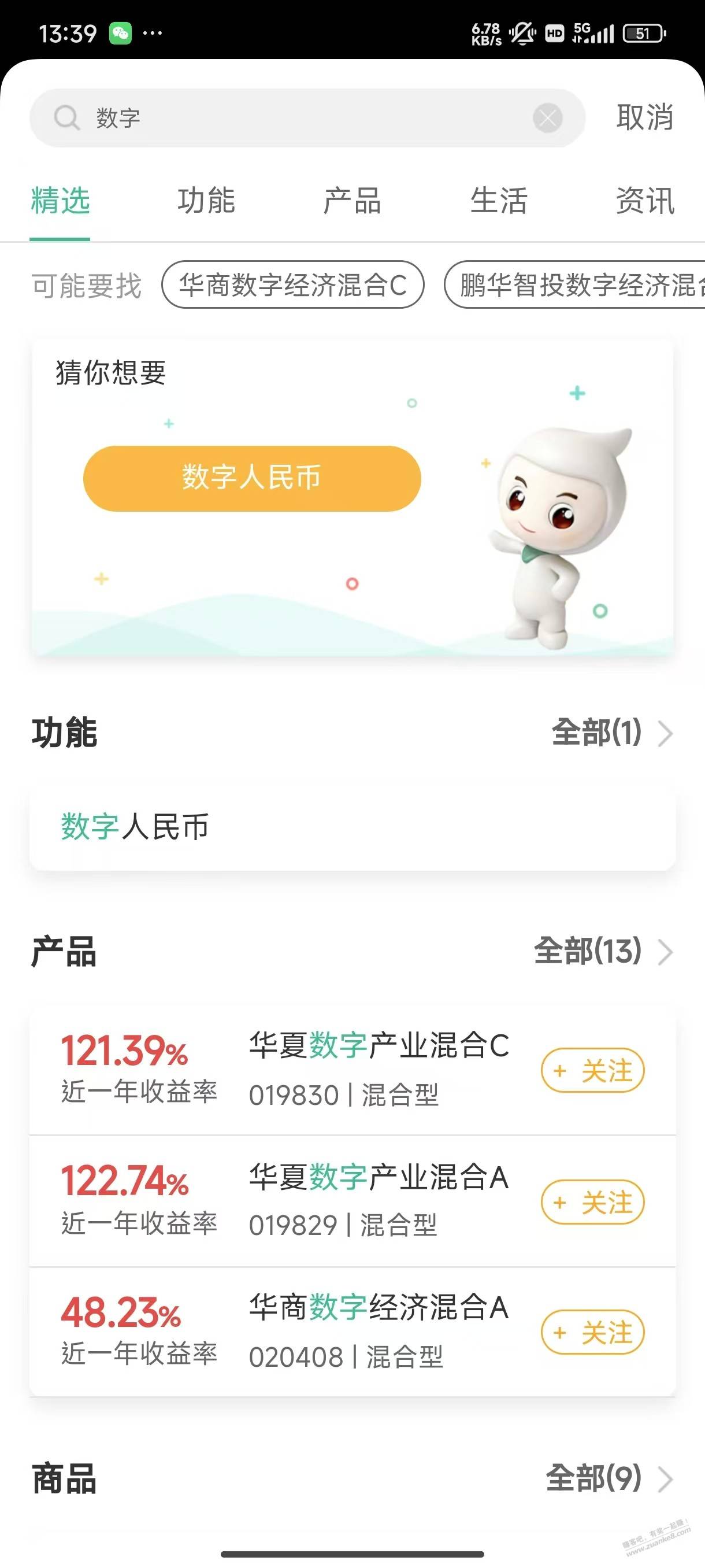Viewport: 705px width, 1568px height.
Task: Switch to the 资讯 tab
Action: (645, 201)
